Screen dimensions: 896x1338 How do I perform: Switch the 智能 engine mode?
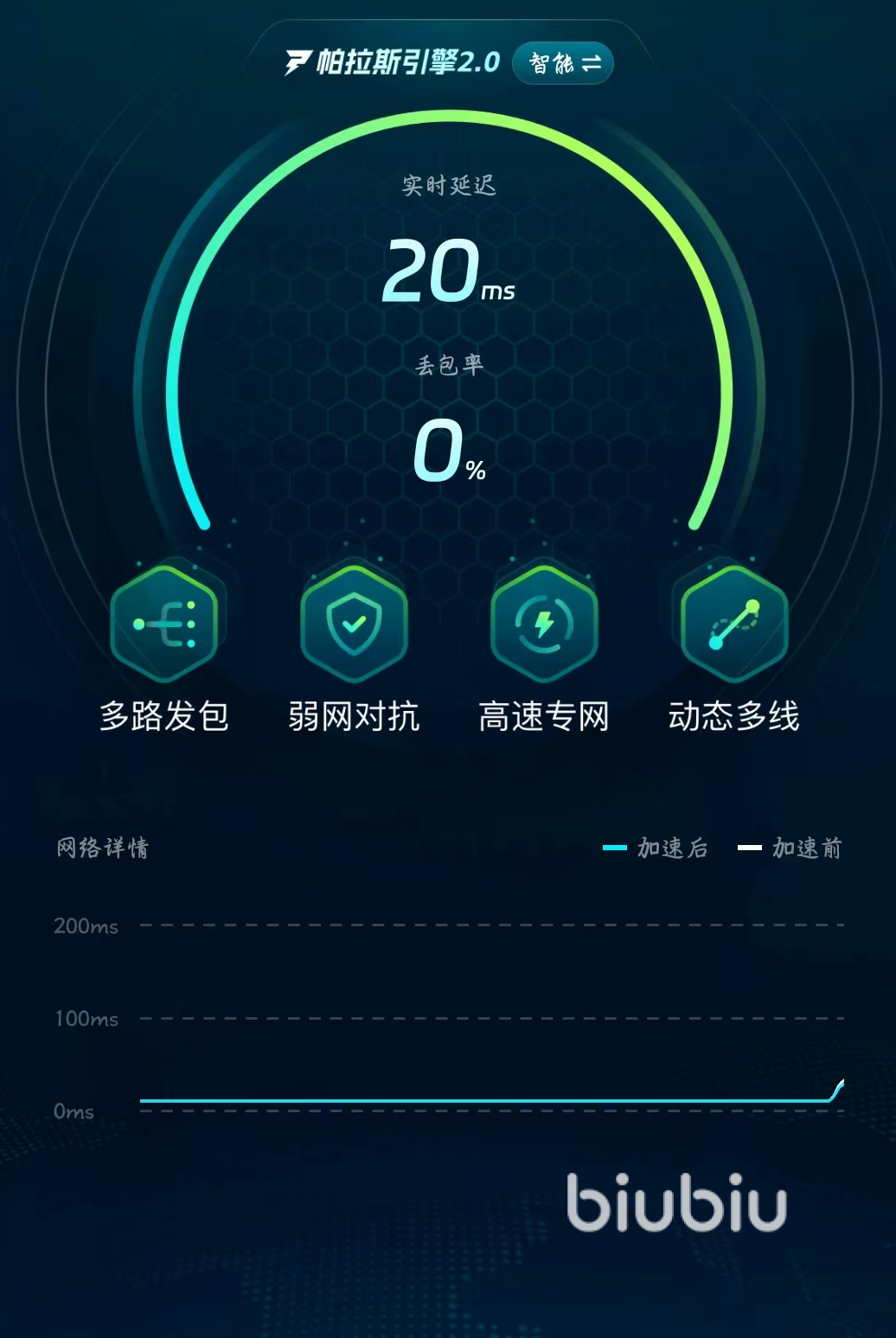tap(563, 63)
